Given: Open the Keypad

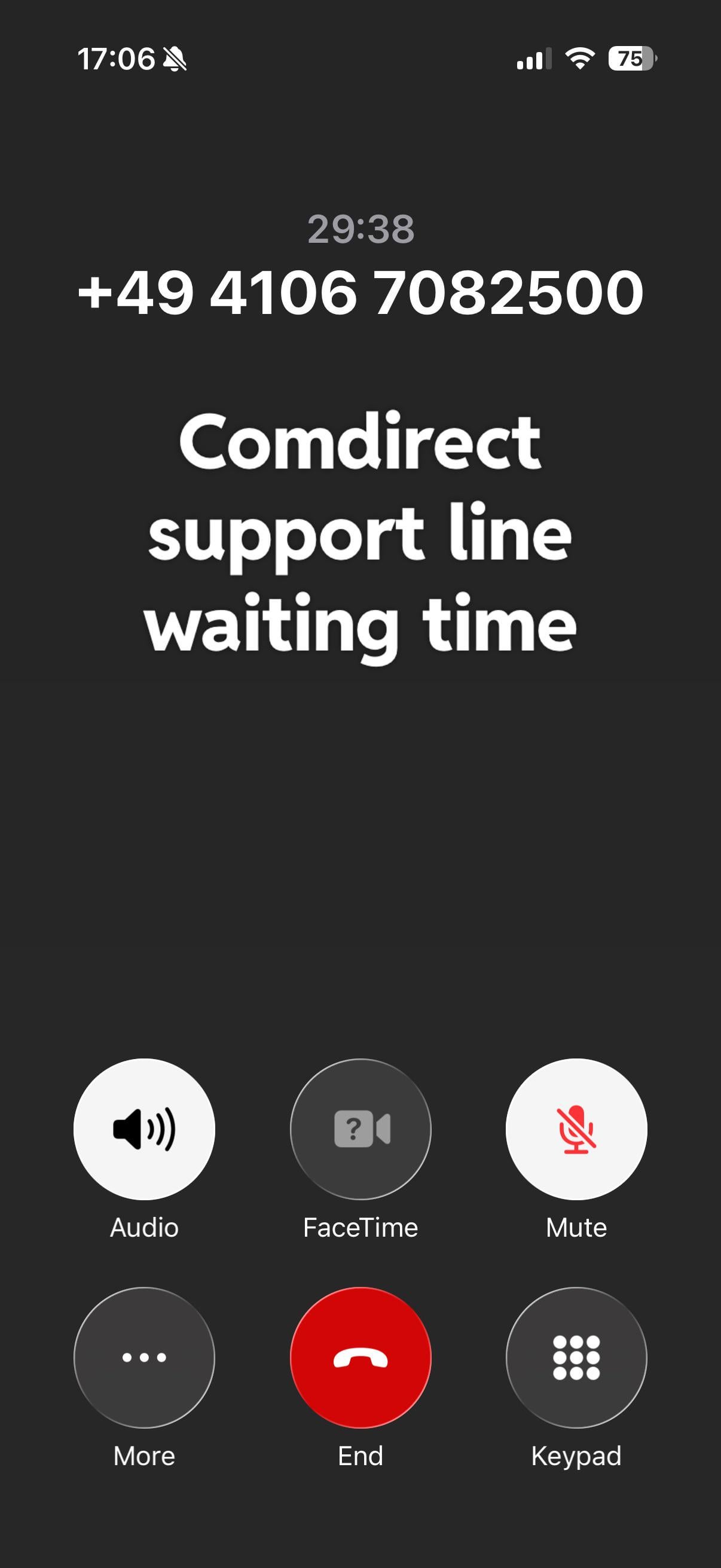Looking at the screenshot, I should click(x=576, y=1357).
